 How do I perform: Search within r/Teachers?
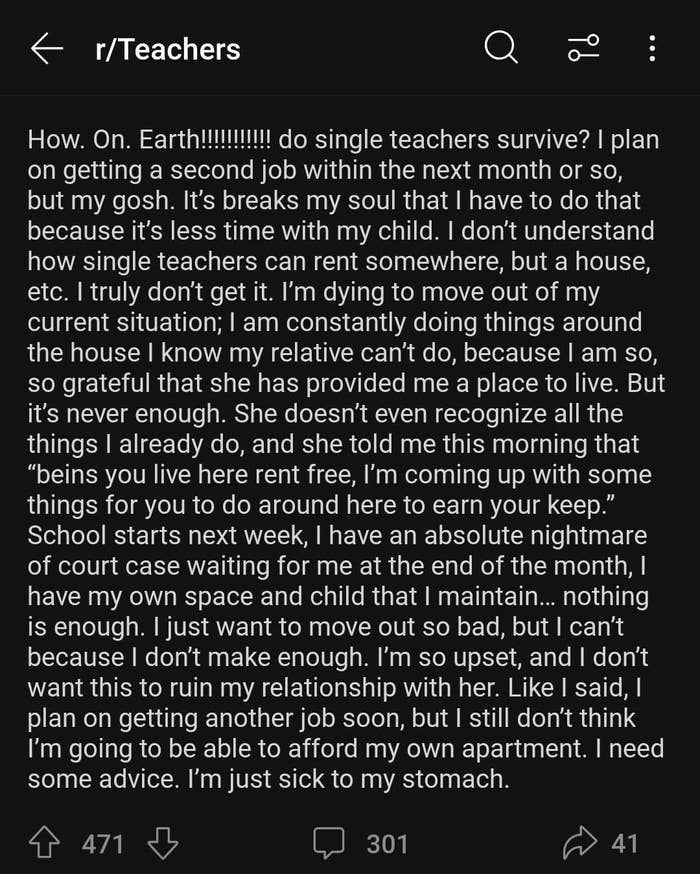(x=501, y=47)
